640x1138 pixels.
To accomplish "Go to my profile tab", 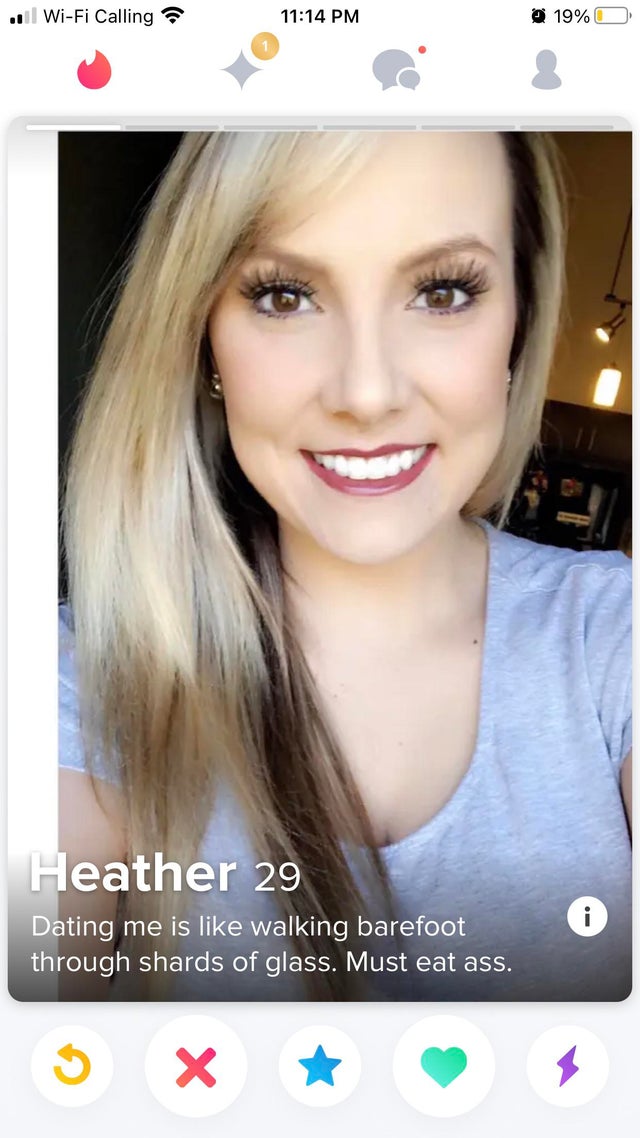I will 546,70.
